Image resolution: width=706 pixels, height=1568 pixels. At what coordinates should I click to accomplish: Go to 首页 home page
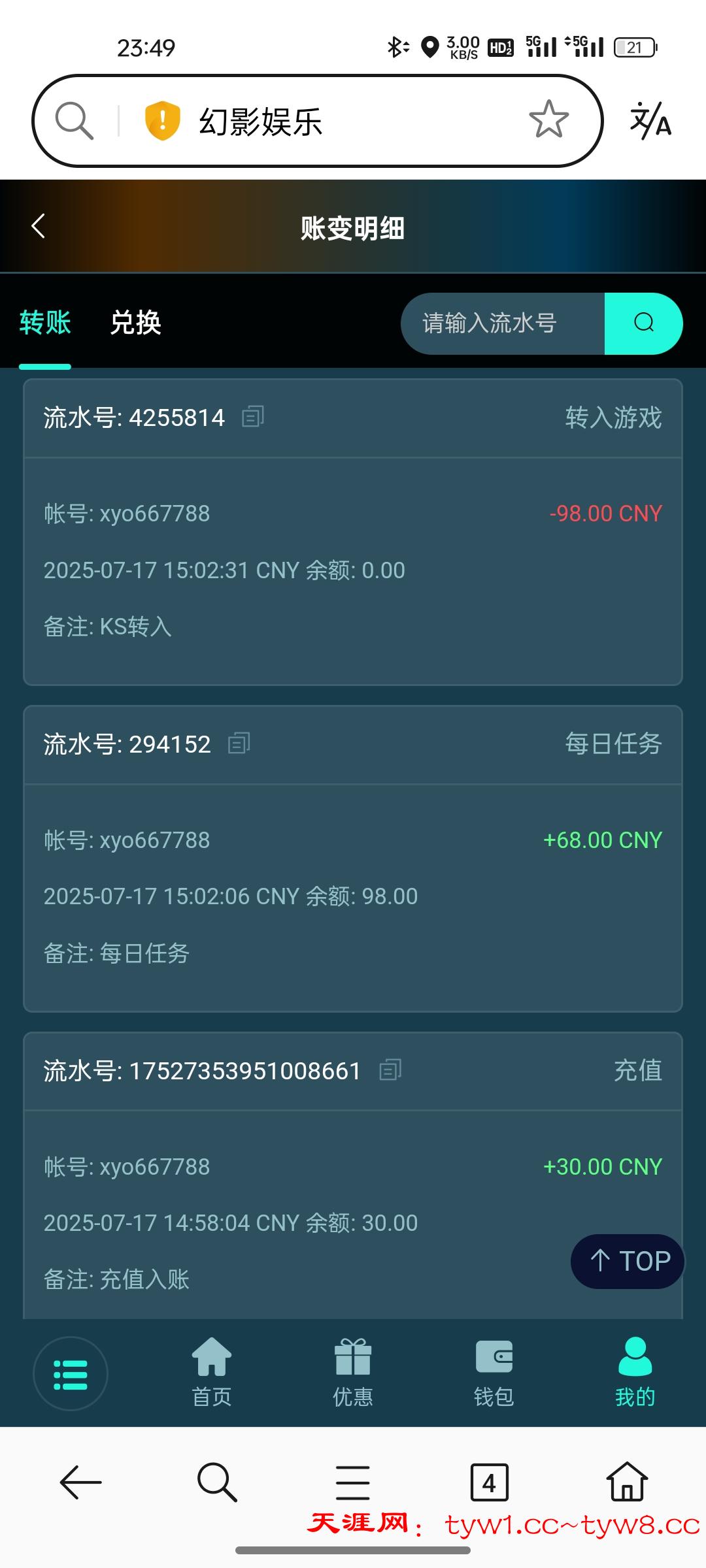(211, 1372)
